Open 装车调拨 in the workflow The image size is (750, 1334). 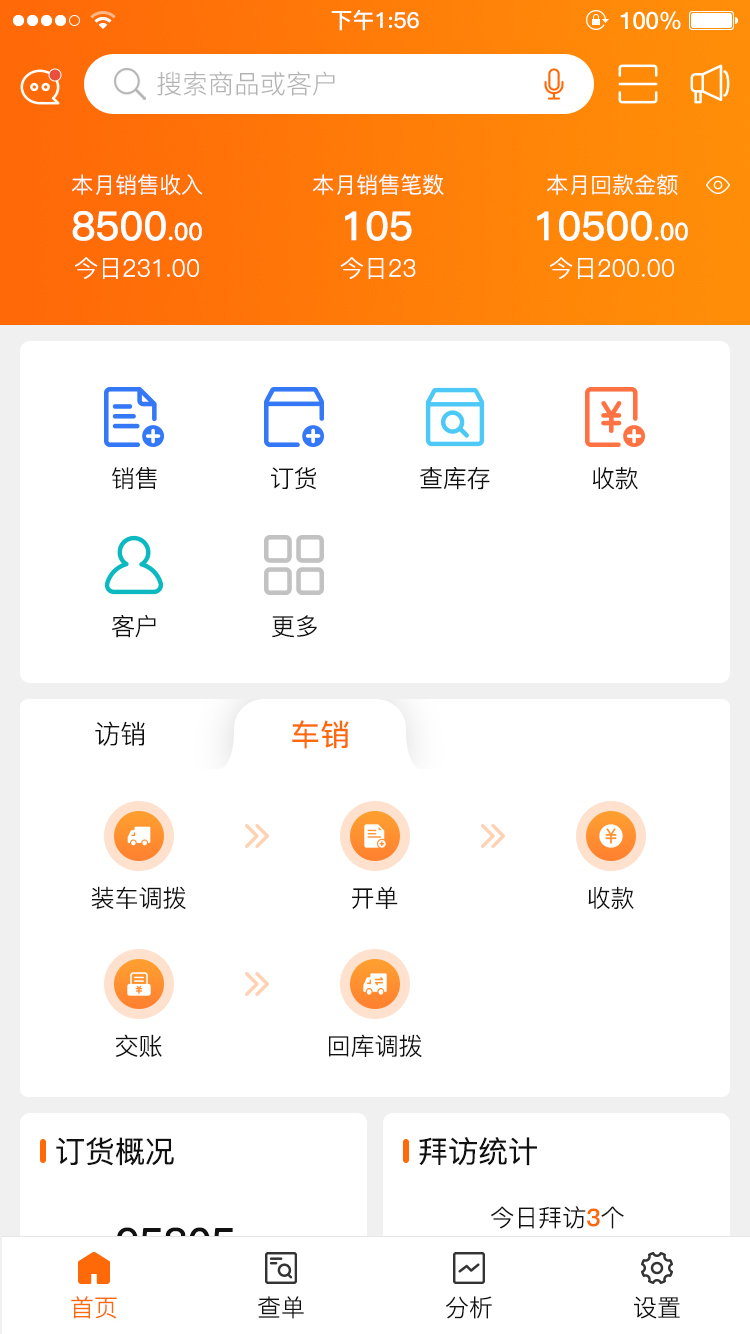(139, 855)
